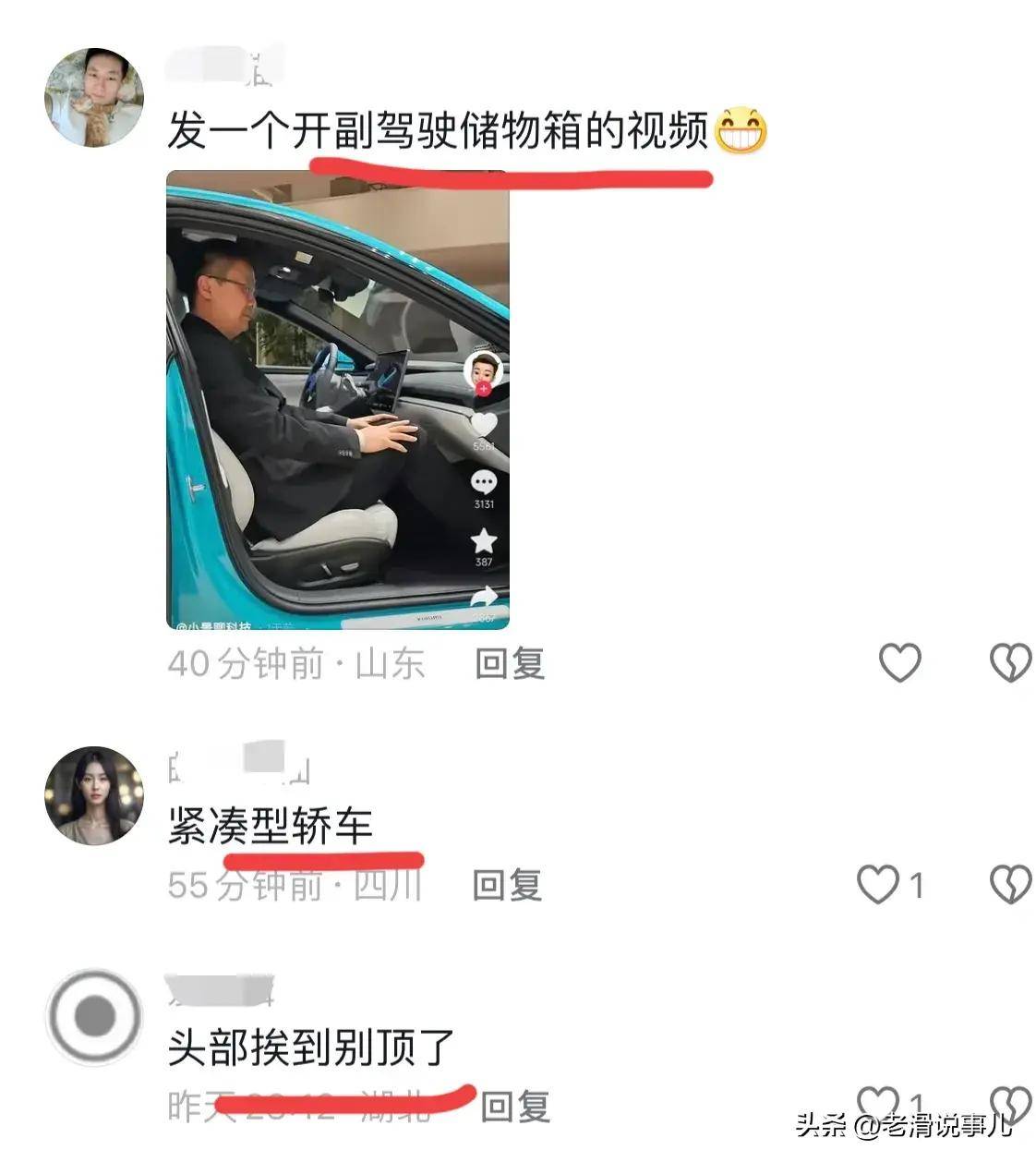Reply to the 紧凑型轿车 comment
Screen dimensions: 1036x1162
click(507, 885)
